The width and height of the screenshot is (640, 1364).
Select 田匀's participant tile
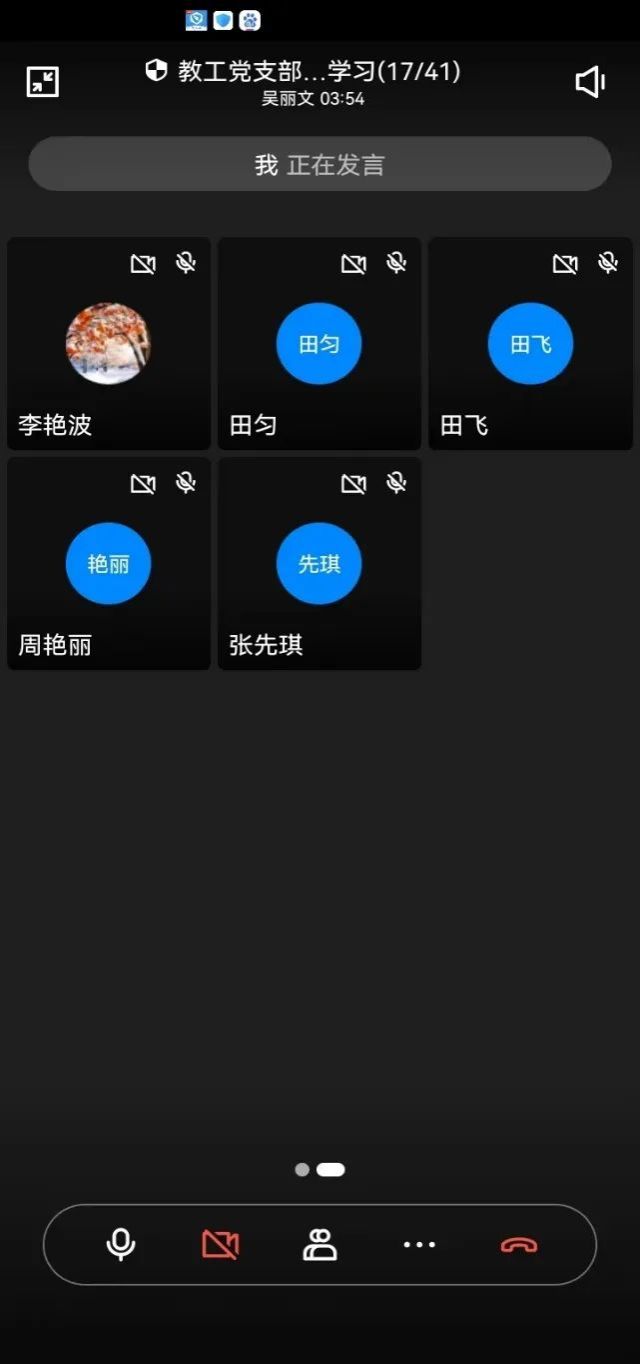click(319, 343)
